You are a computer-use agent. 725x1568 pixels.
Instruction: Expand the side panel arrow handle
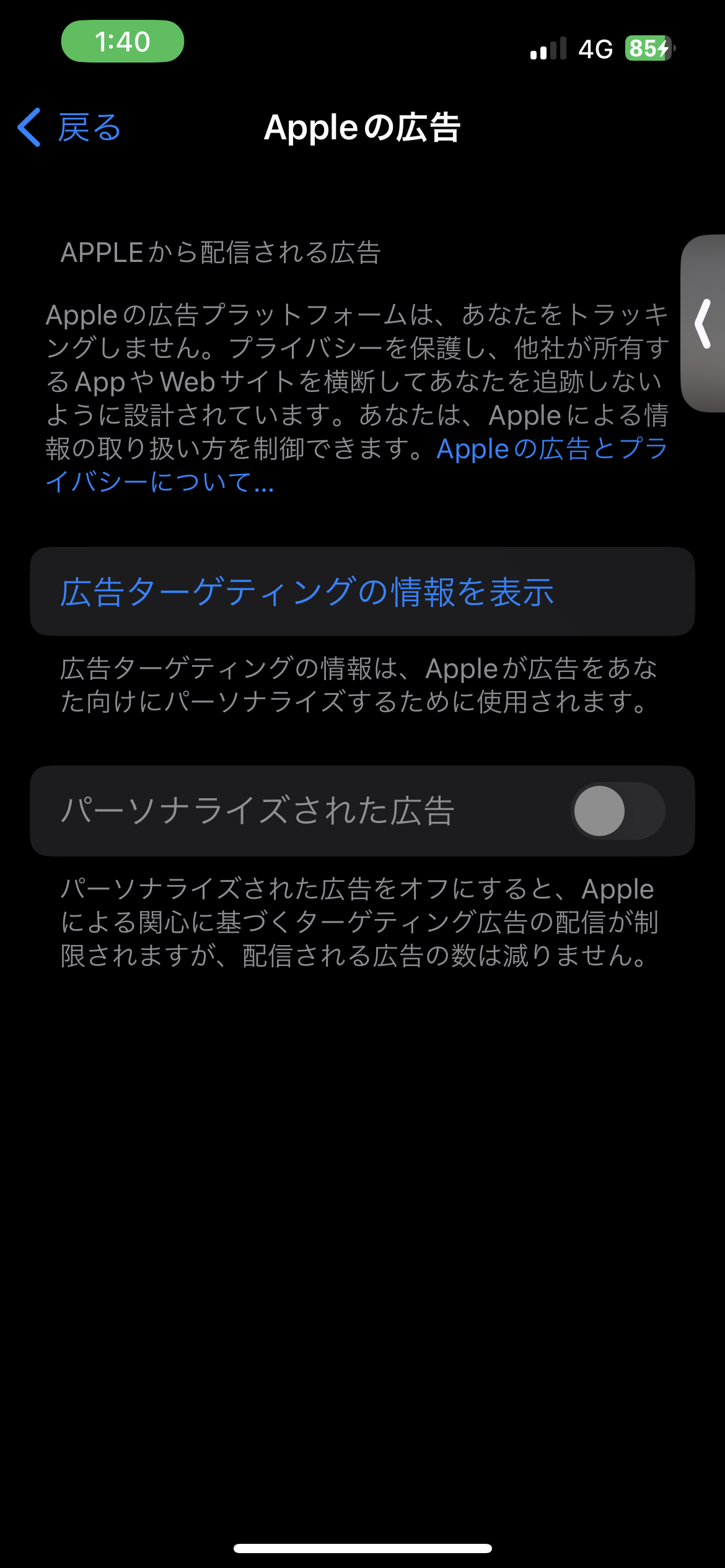[703, 323]
